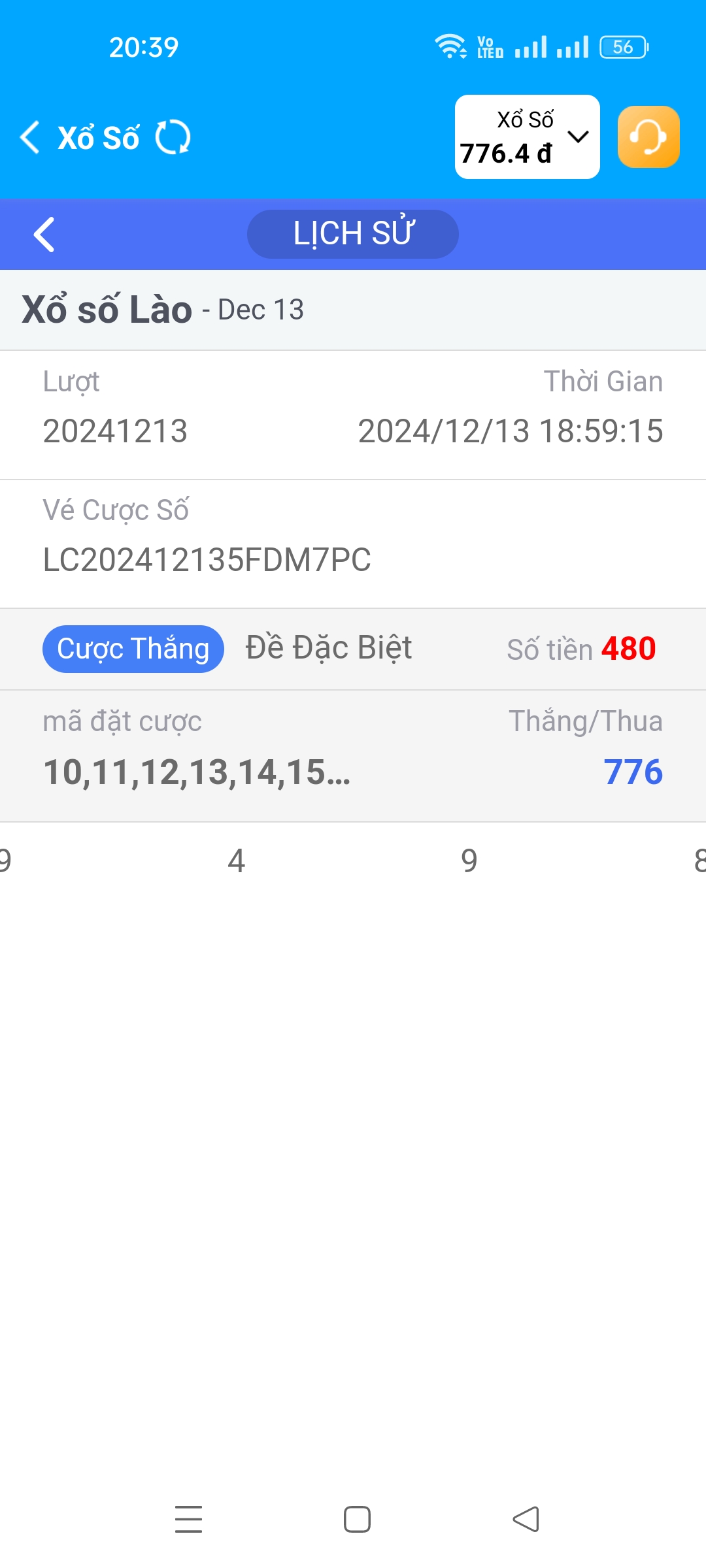Expand bet codes 10,11,12,13,14,15…
The width and height of the screenshot is (706, 1568).
pyautogui.click(x=197, y=772)
